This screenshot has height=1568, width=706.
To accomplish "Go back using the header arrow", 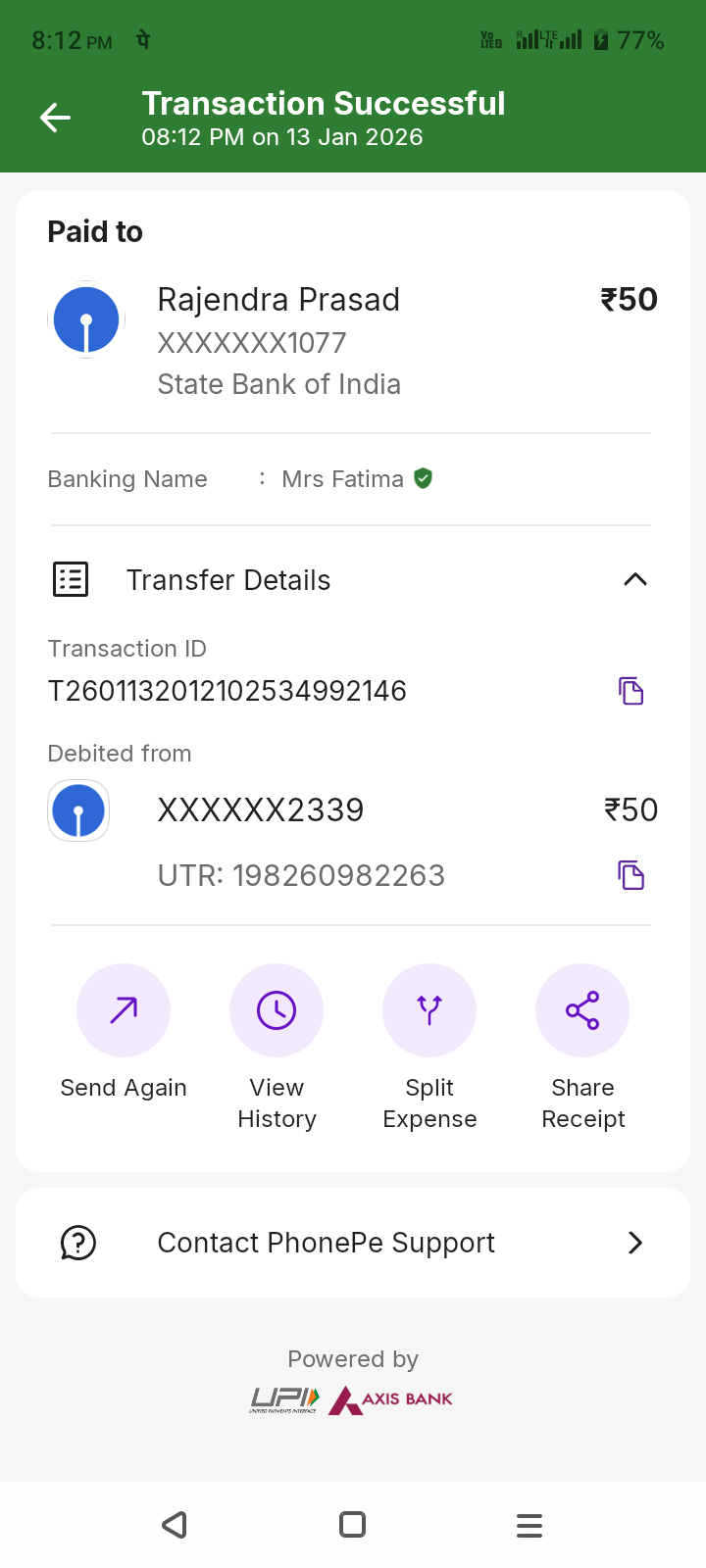I will pos(56,119).
